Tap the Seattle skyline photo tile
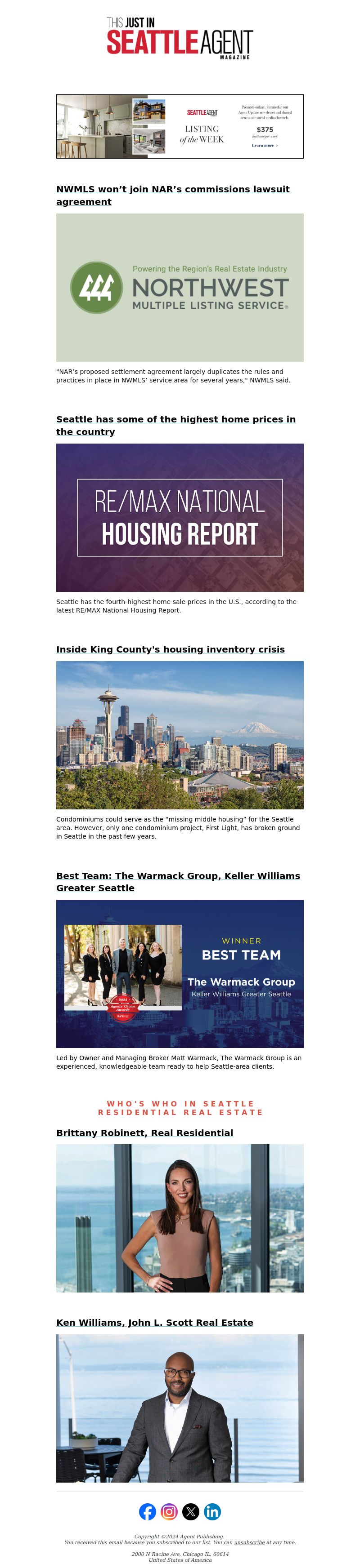The image size is (360, 1568). pos(180,735)
